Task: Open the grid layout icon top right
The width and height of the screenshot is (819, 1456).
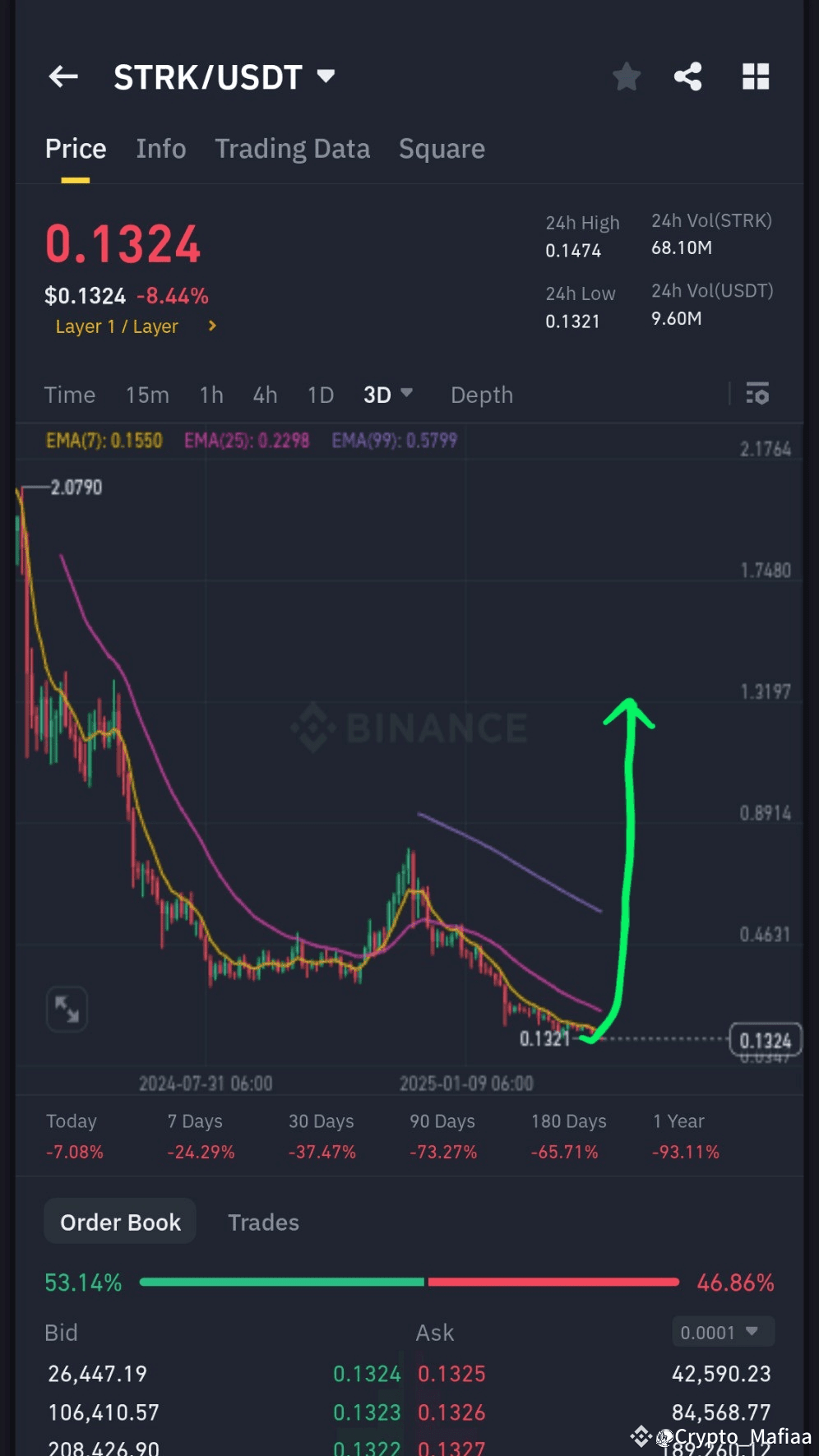Action: tap(755, 76)
